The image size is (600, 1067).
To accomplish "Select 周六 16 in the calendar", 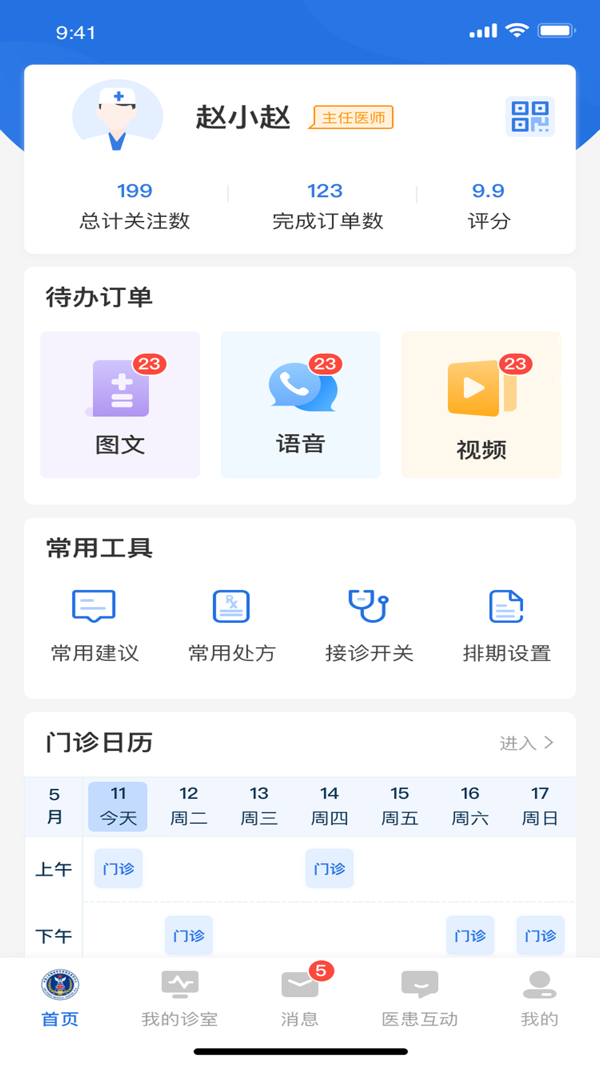I will tap(470, 806).
